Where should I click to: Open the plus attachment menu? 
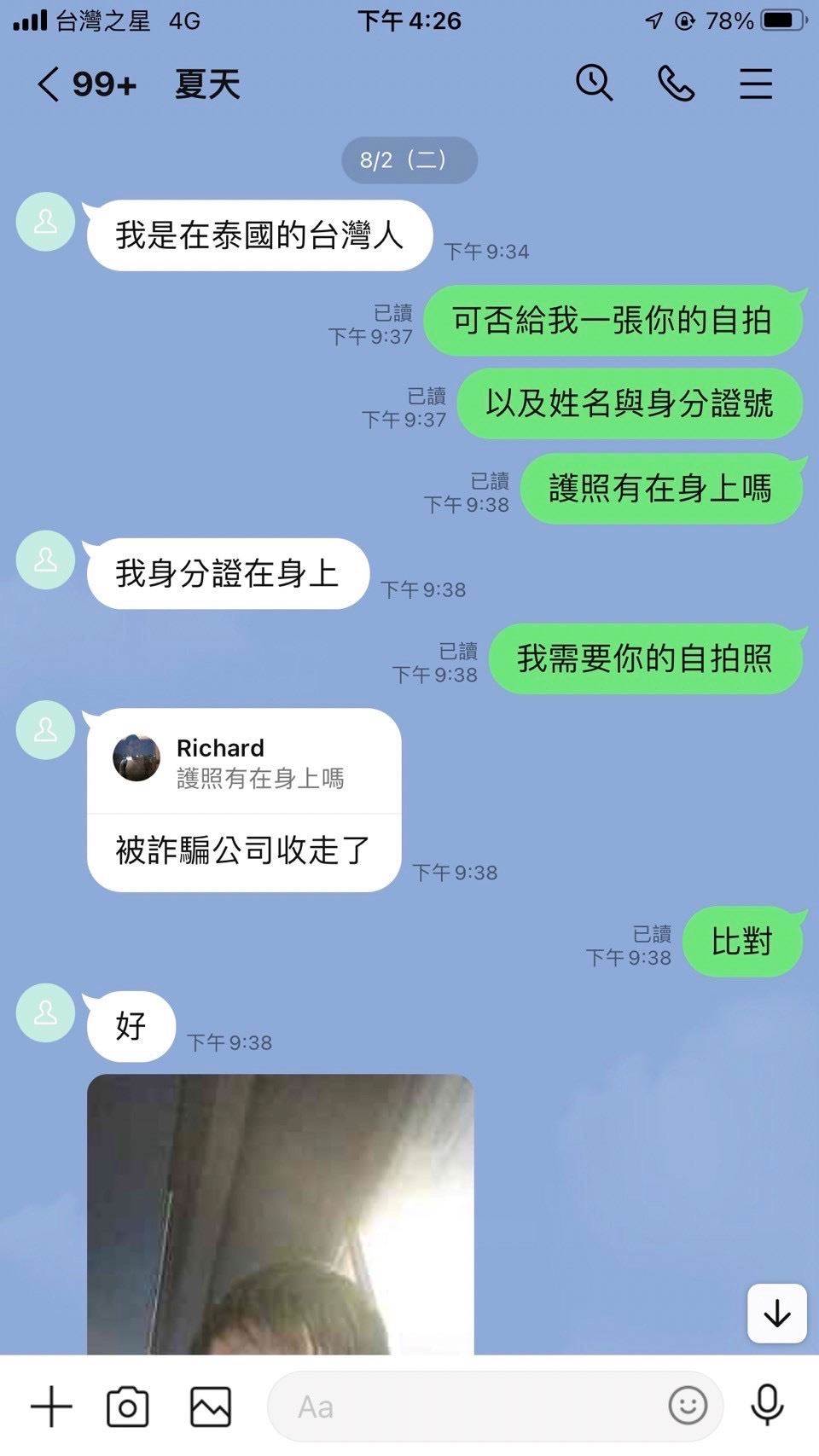pyautogui.click(x=51, y=1407)
